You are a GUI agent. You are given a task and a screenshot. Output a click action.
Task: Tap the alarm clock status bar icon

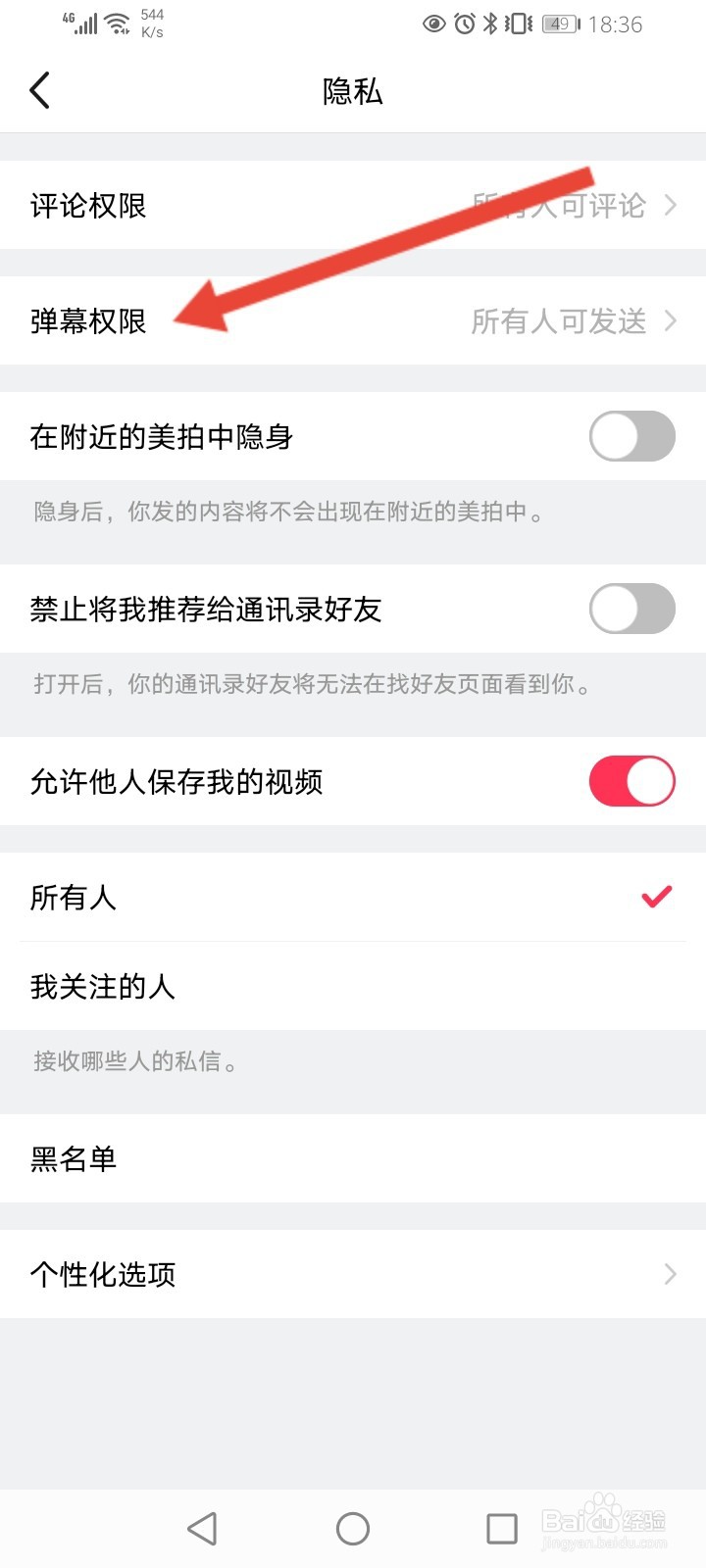tap(466, 24)
